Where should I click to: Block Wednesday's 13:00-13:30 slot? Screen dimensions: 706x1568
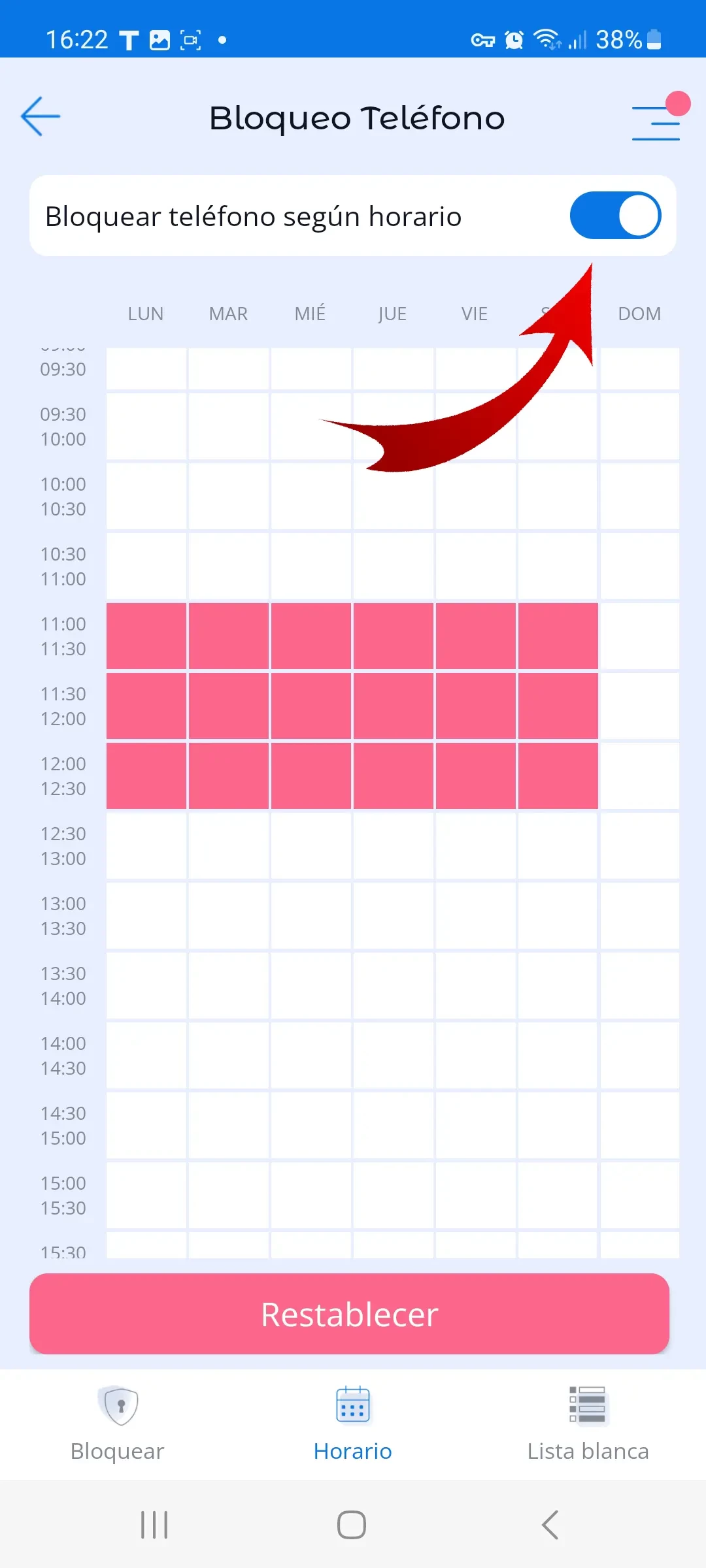[311, 915]
